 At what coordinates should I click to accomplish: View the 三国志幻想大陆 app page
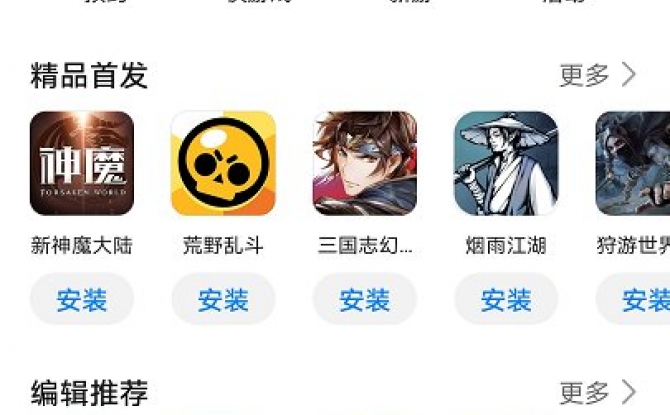click(364, 163)
